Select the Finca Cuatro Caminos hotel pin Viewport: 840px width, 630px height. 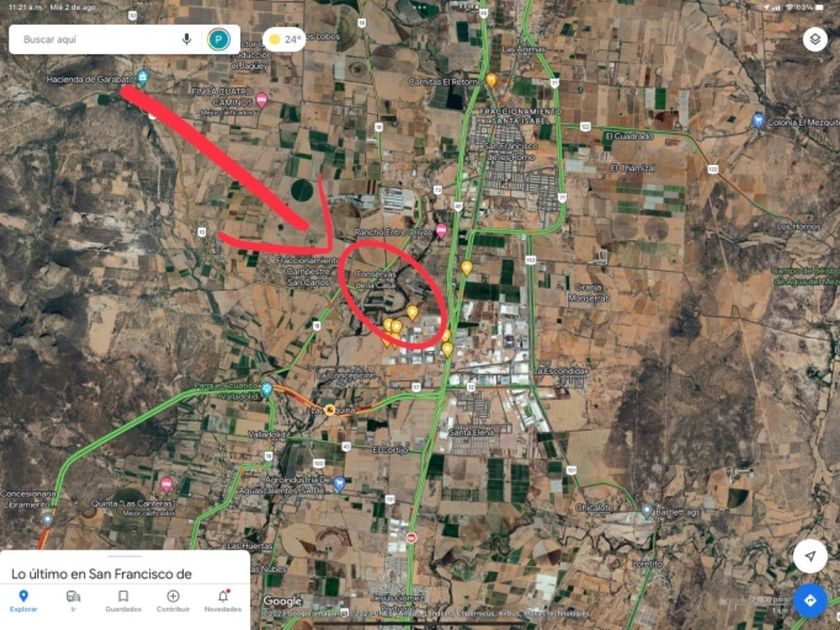[x=261, y=100]
